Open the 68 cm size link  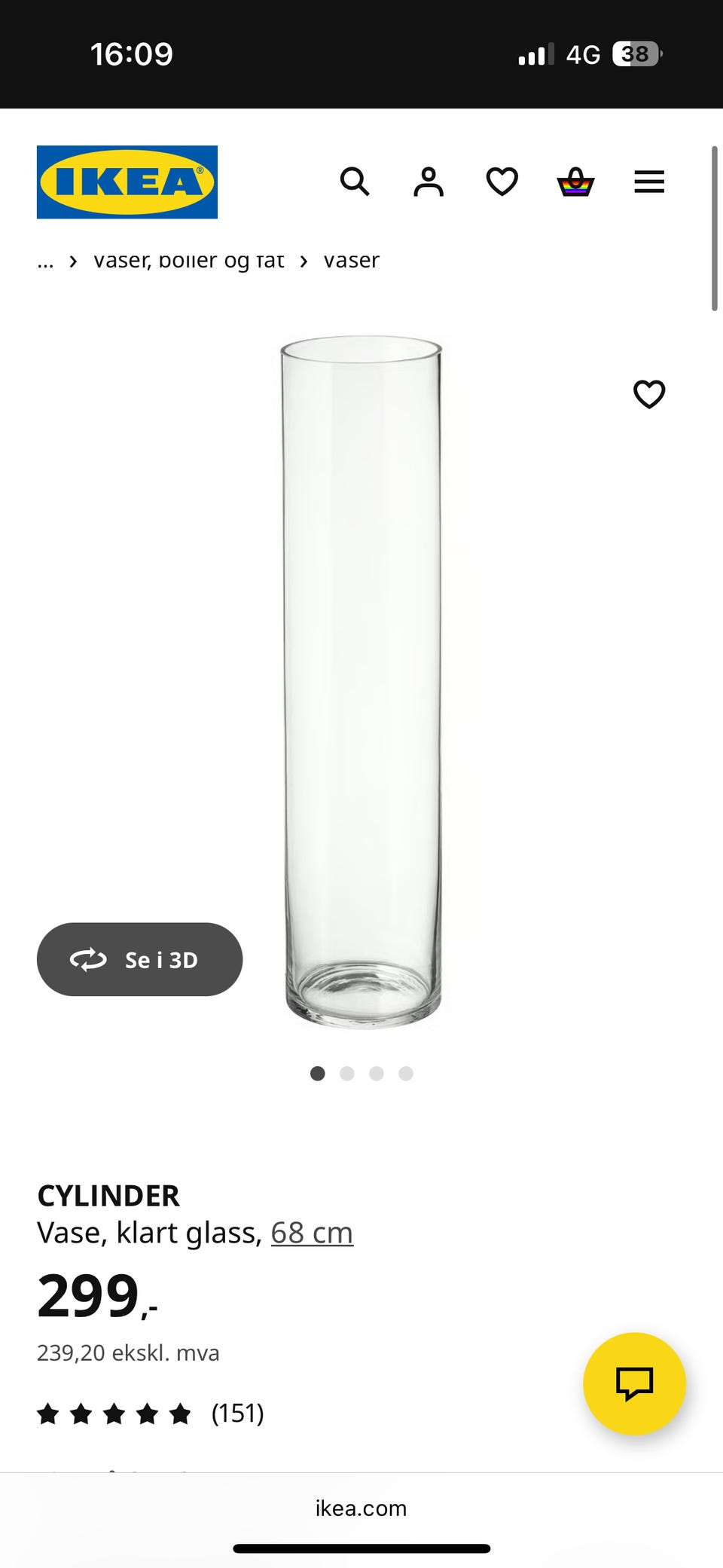pyautogui.click(x=312, y=1233)
